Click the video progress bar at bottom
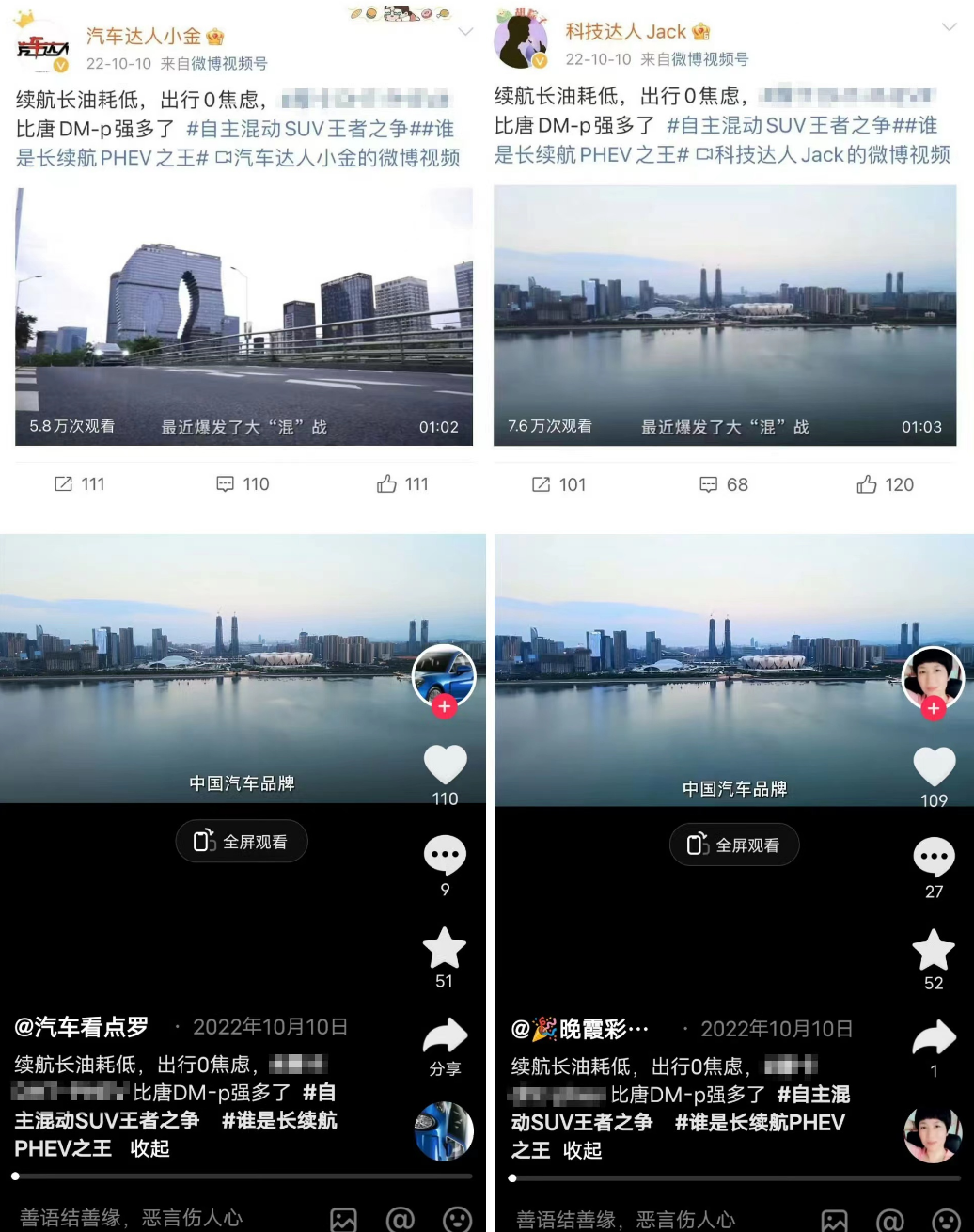The width and height of the screenshot is (974, 1232). [x=243, y=1177]
